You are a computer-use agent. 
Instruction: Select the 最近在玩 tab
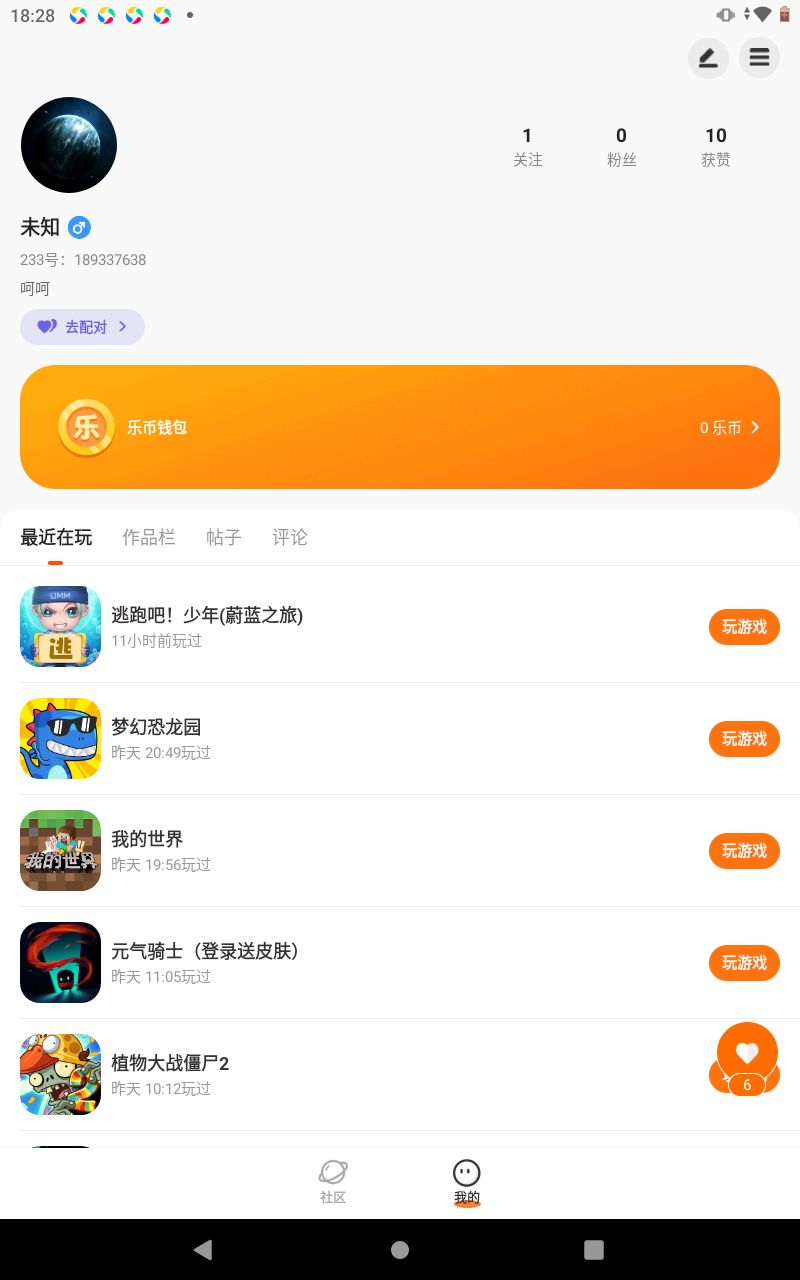point(56,538)
